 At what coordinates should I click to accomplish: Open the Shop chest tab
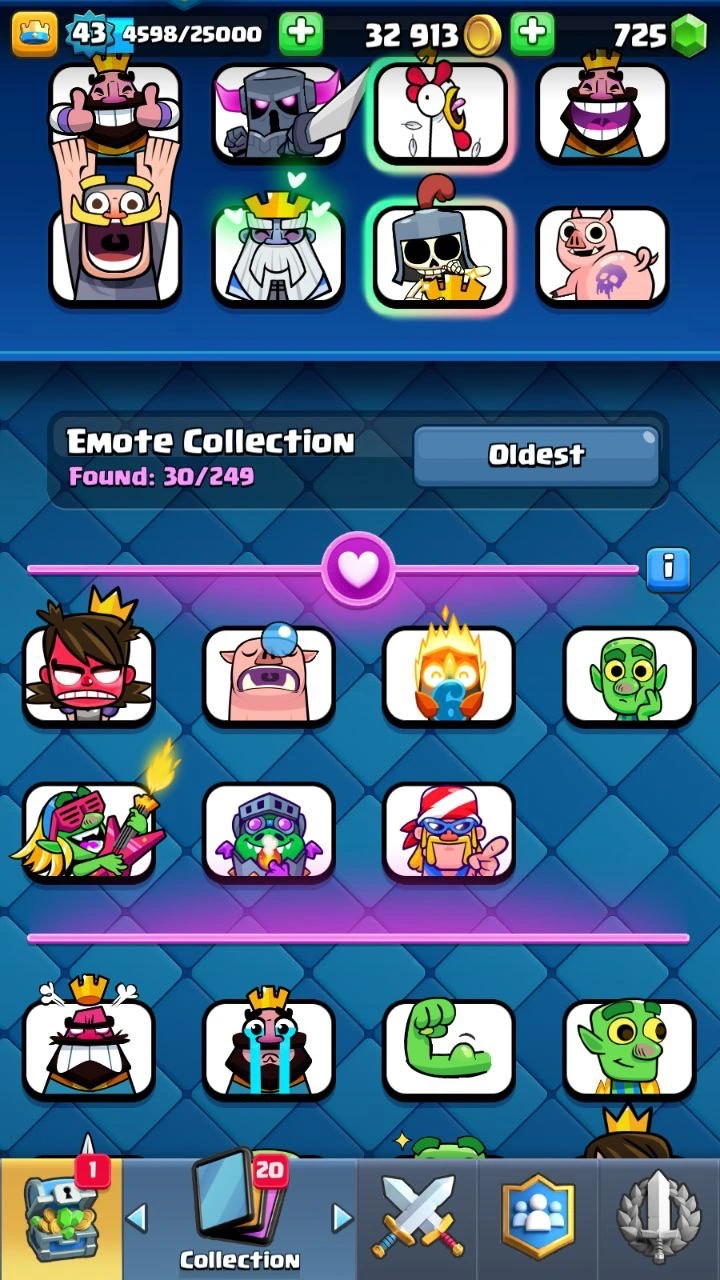click(60, 1220)
